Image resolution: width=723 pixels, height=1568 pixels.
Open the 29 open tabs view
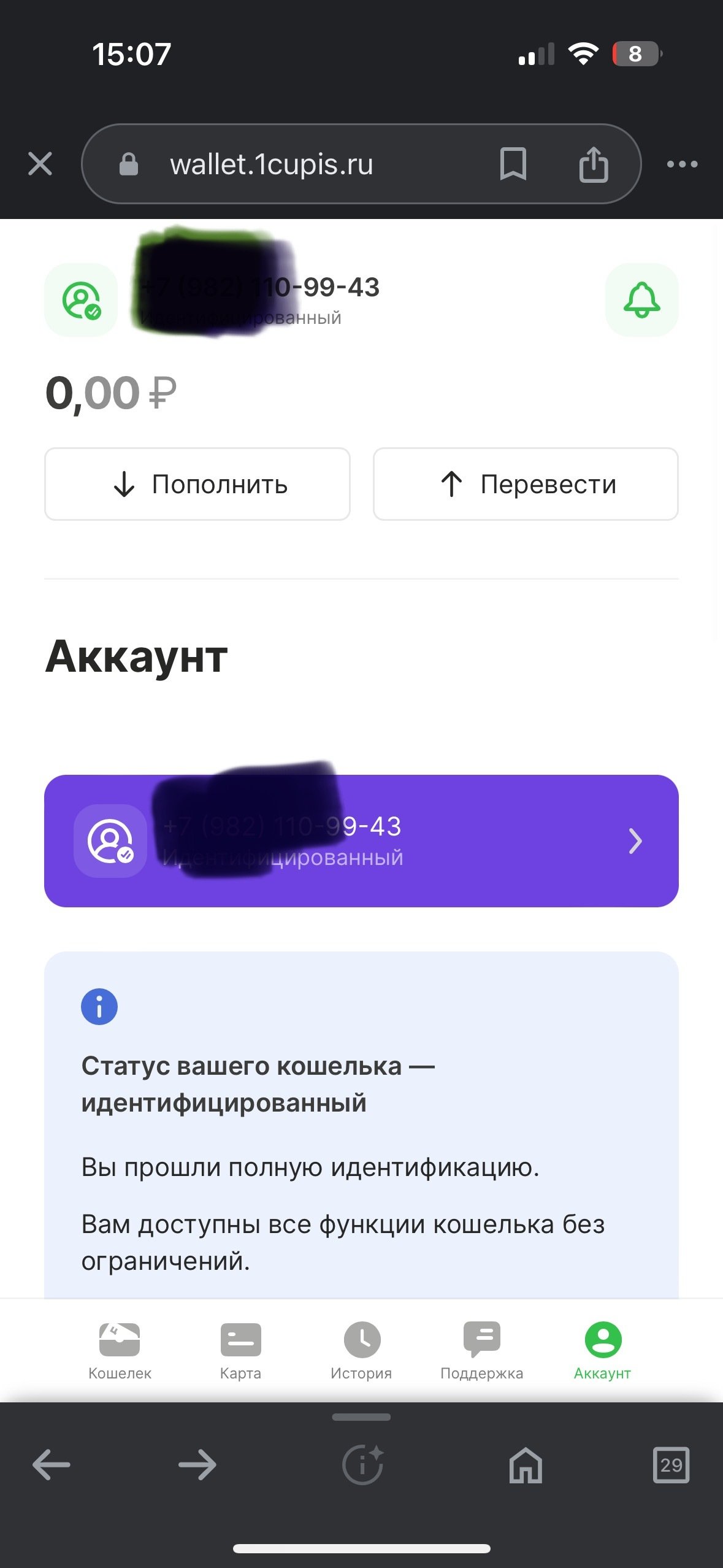671,1465
